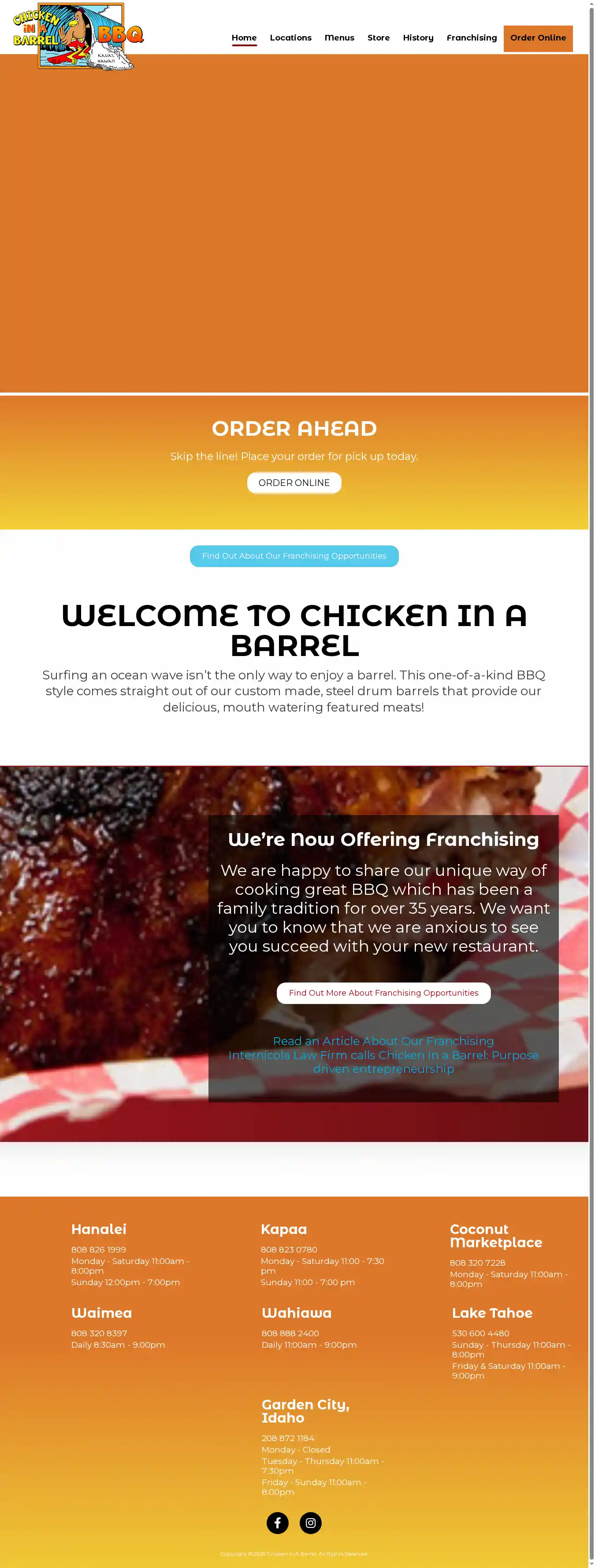Tap the white ORDER ONLINE button
The width and height of the screenshot is (595, 1568).
pos(294,483)
